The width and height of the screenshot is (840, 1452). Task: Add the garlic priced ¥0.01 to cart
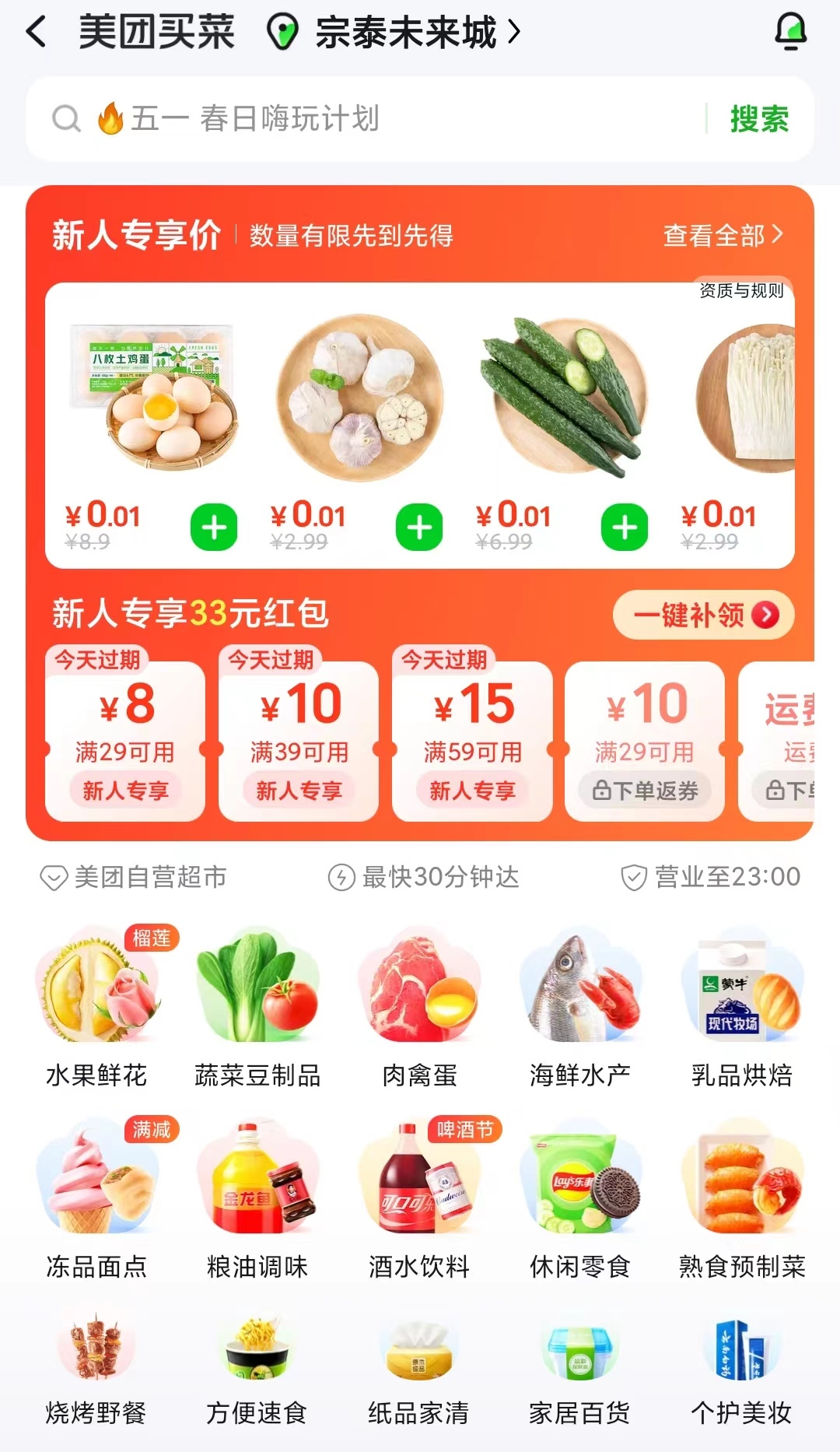(419, 528)
